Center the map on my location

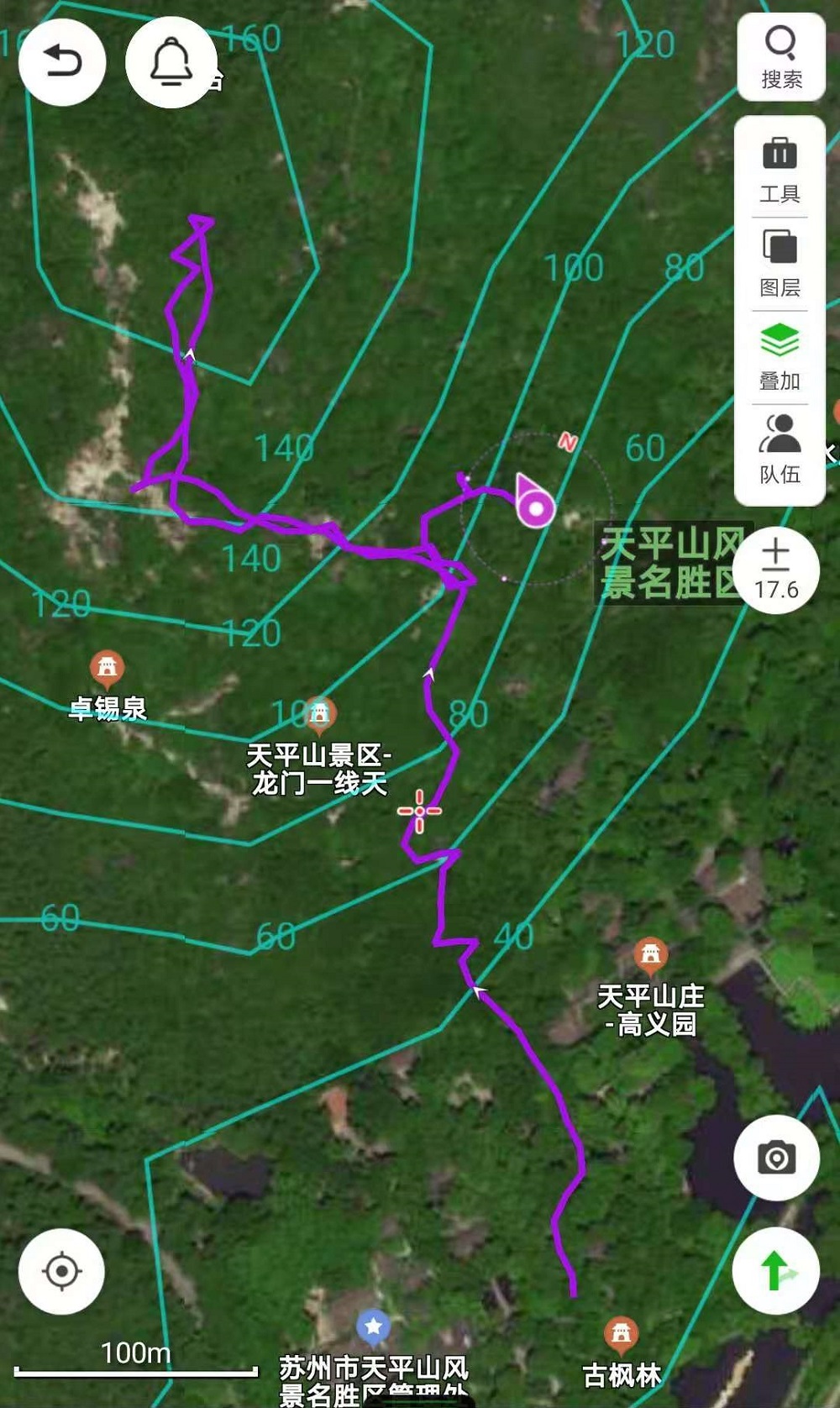coord(62,1271)
